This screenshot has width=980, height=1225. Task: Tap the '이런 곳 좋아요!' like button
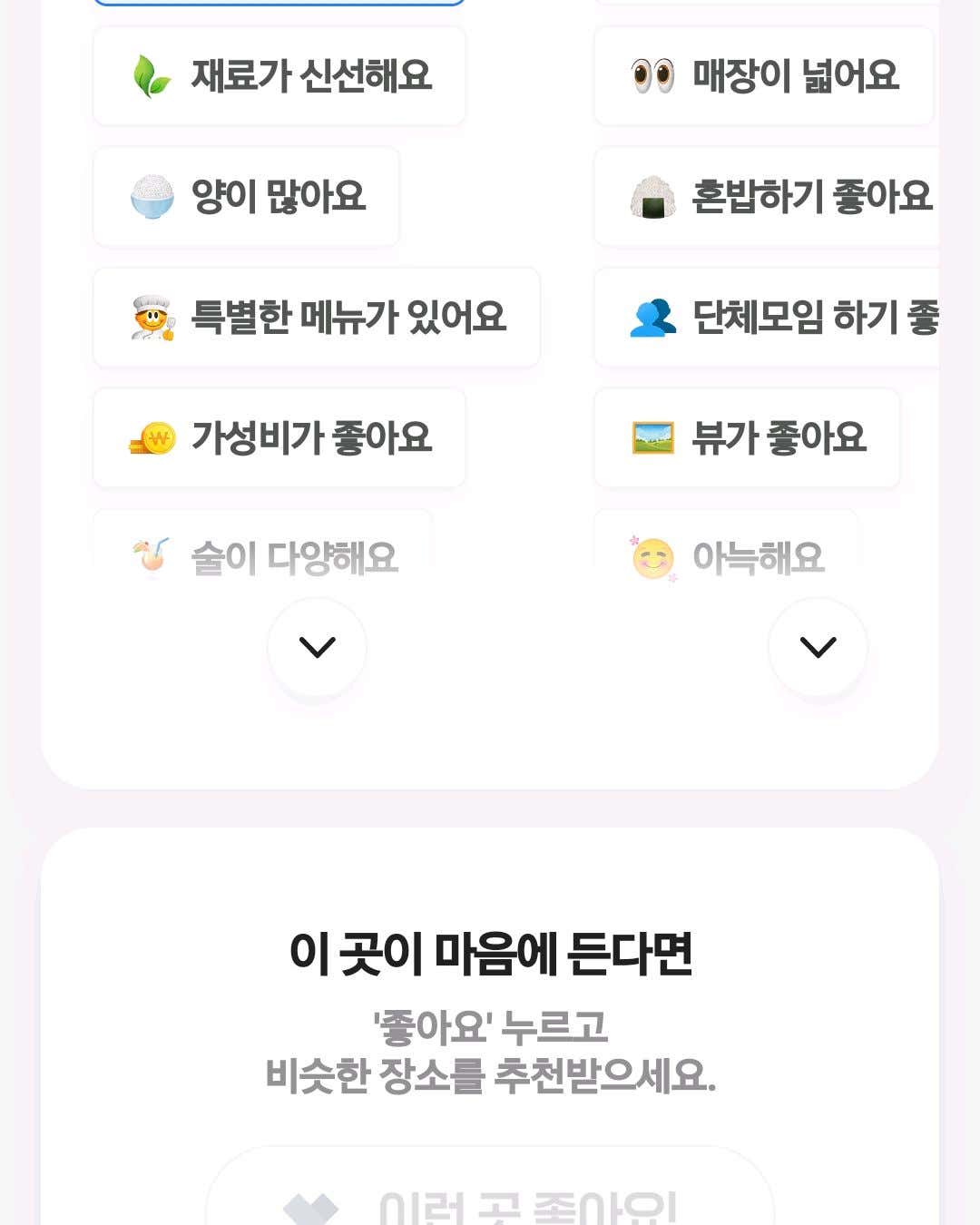490,1198
